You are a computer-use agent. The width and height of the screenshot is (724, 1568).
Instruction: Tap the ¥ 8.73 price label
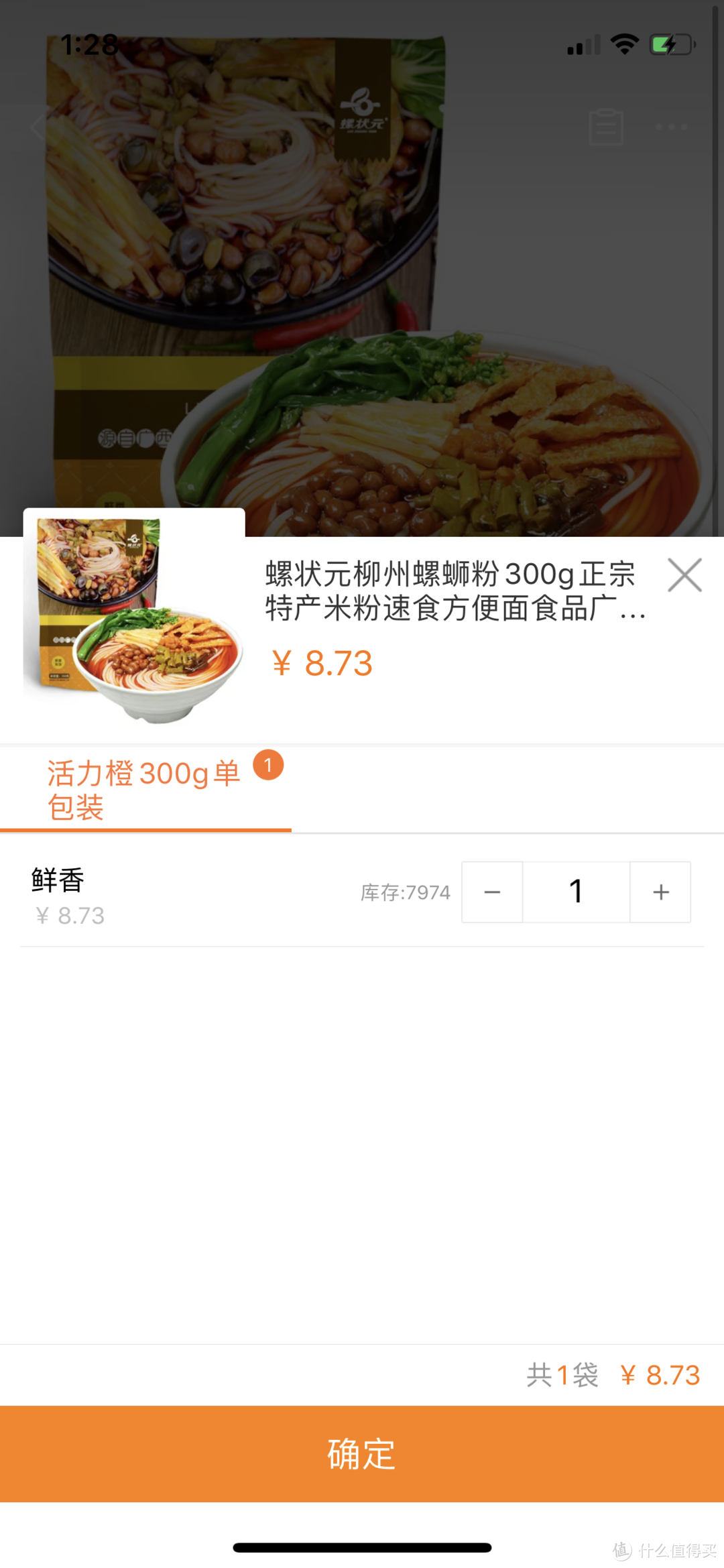pyautogui.click(x=324, y=664)
